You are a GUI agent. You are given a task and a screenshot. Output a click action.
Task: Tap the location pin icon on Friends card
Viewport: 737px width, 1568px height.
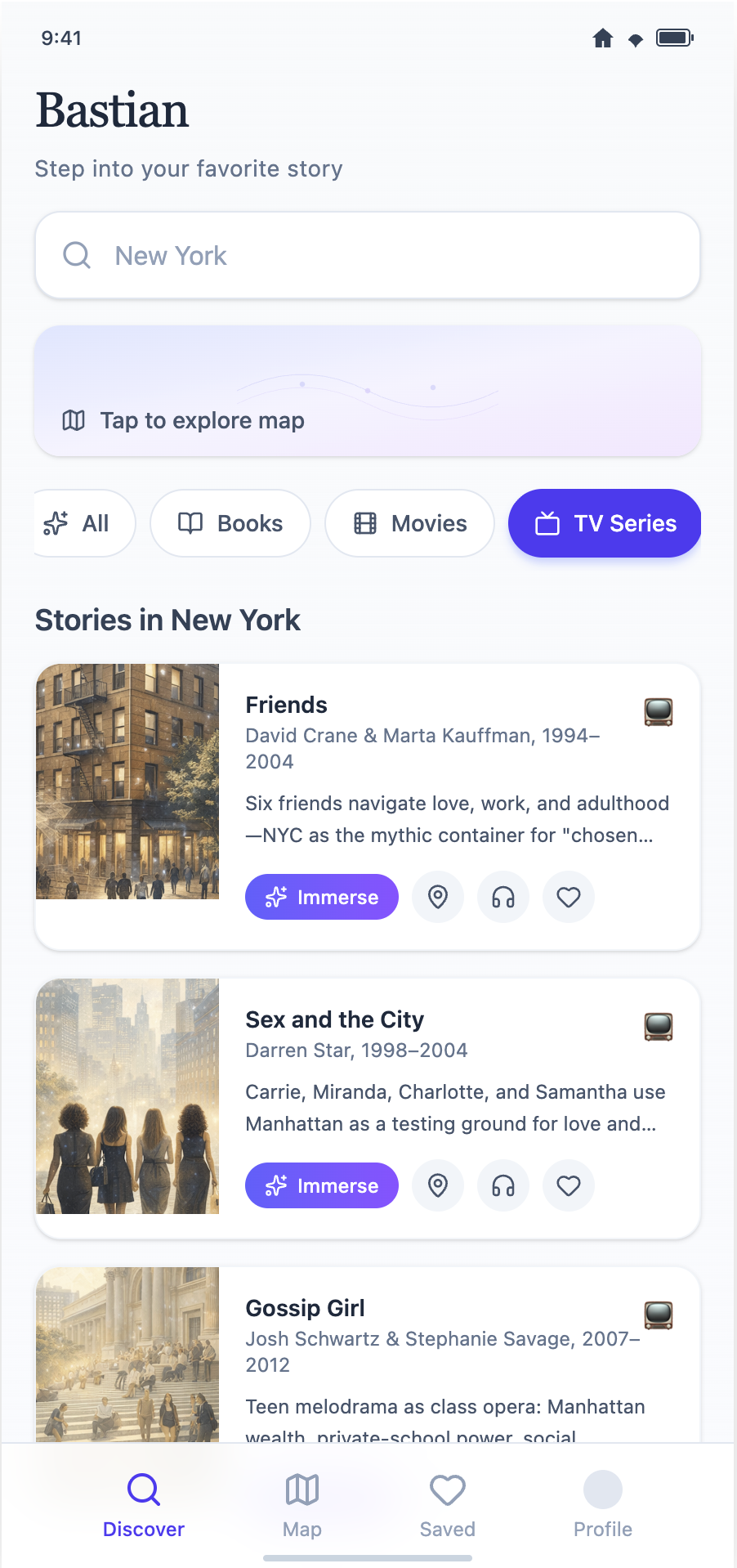[438, 897]
